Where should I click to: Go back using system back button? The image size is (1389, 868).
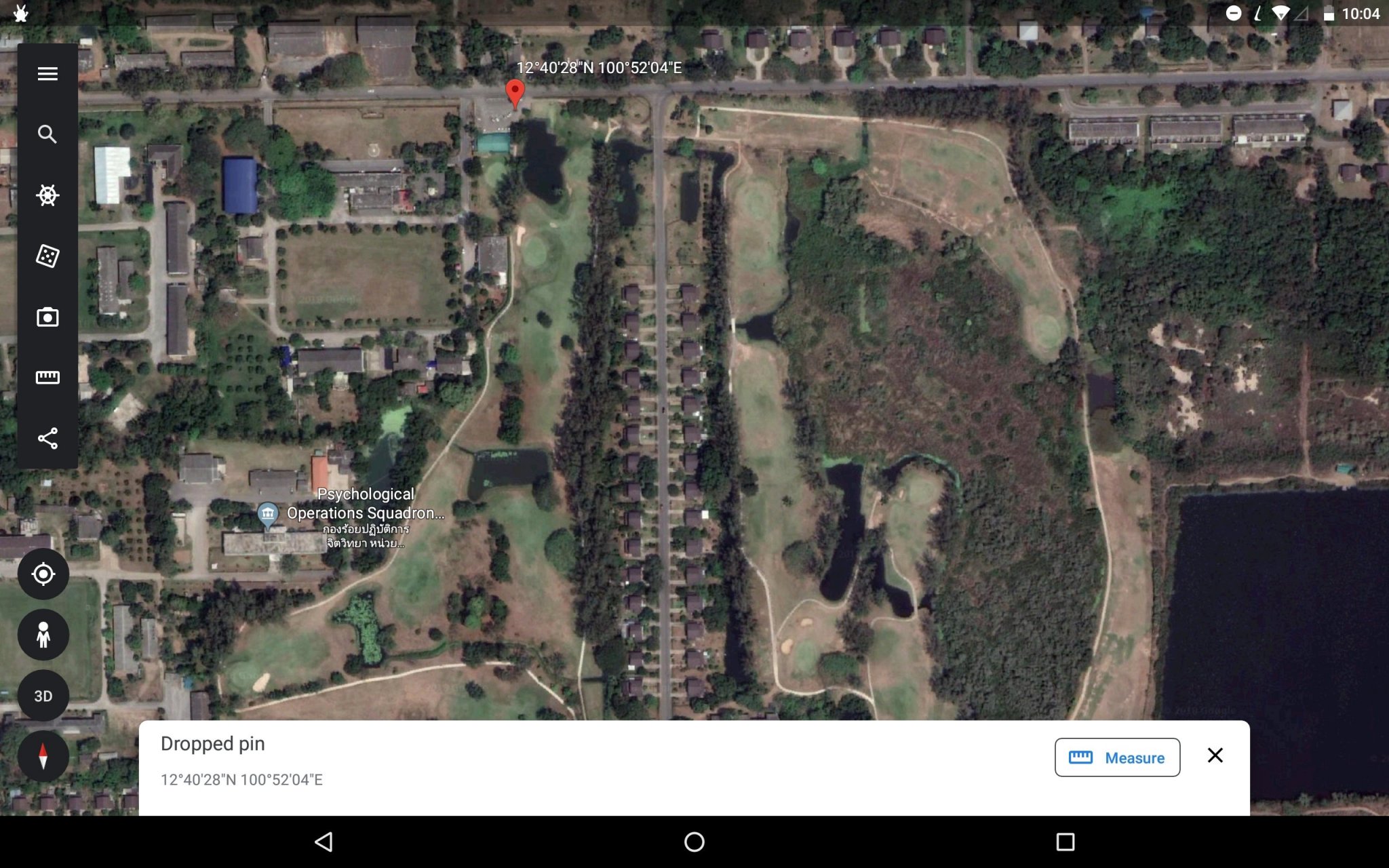324,842
